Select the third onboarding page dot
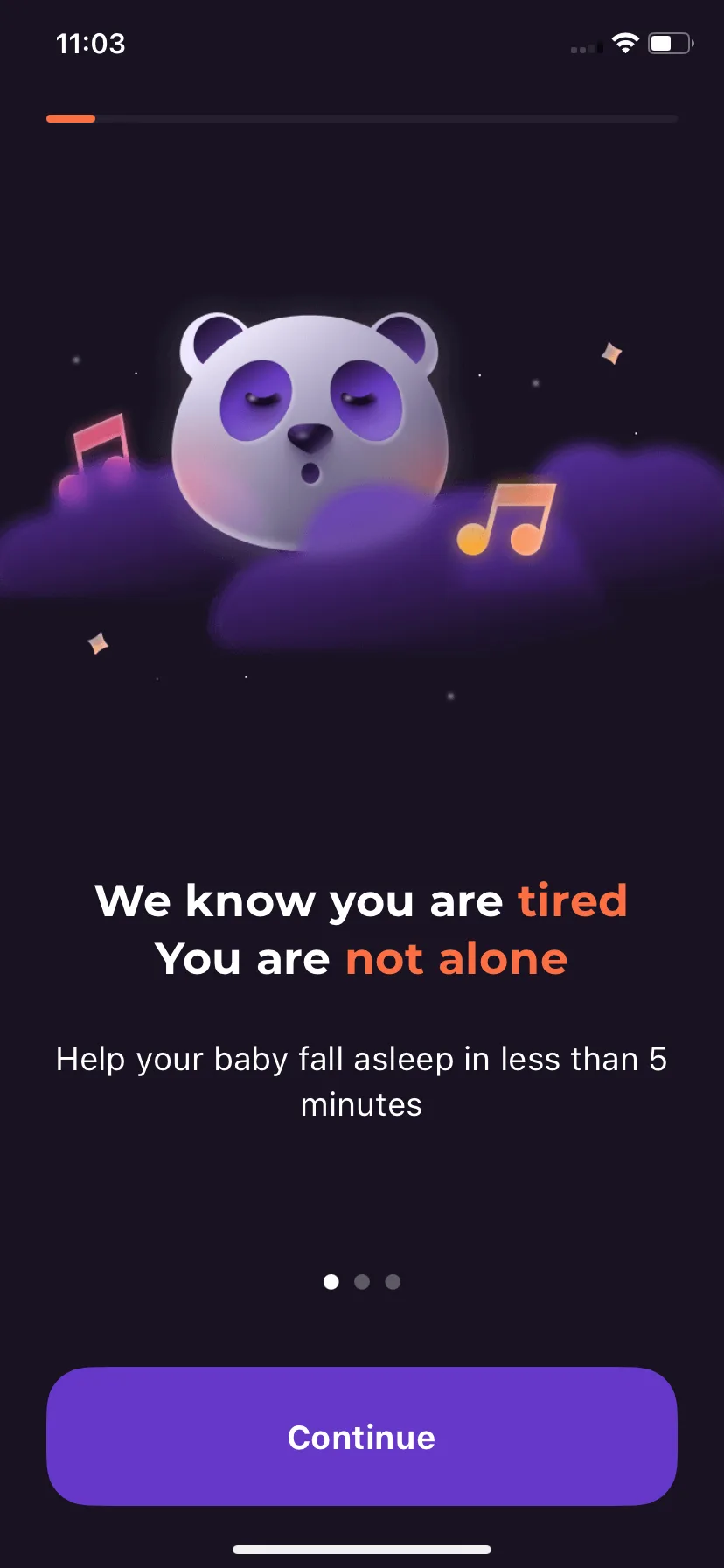The height and width of the screenshot is (1568, 724). pyautogui.click(x=393, y=1282)
